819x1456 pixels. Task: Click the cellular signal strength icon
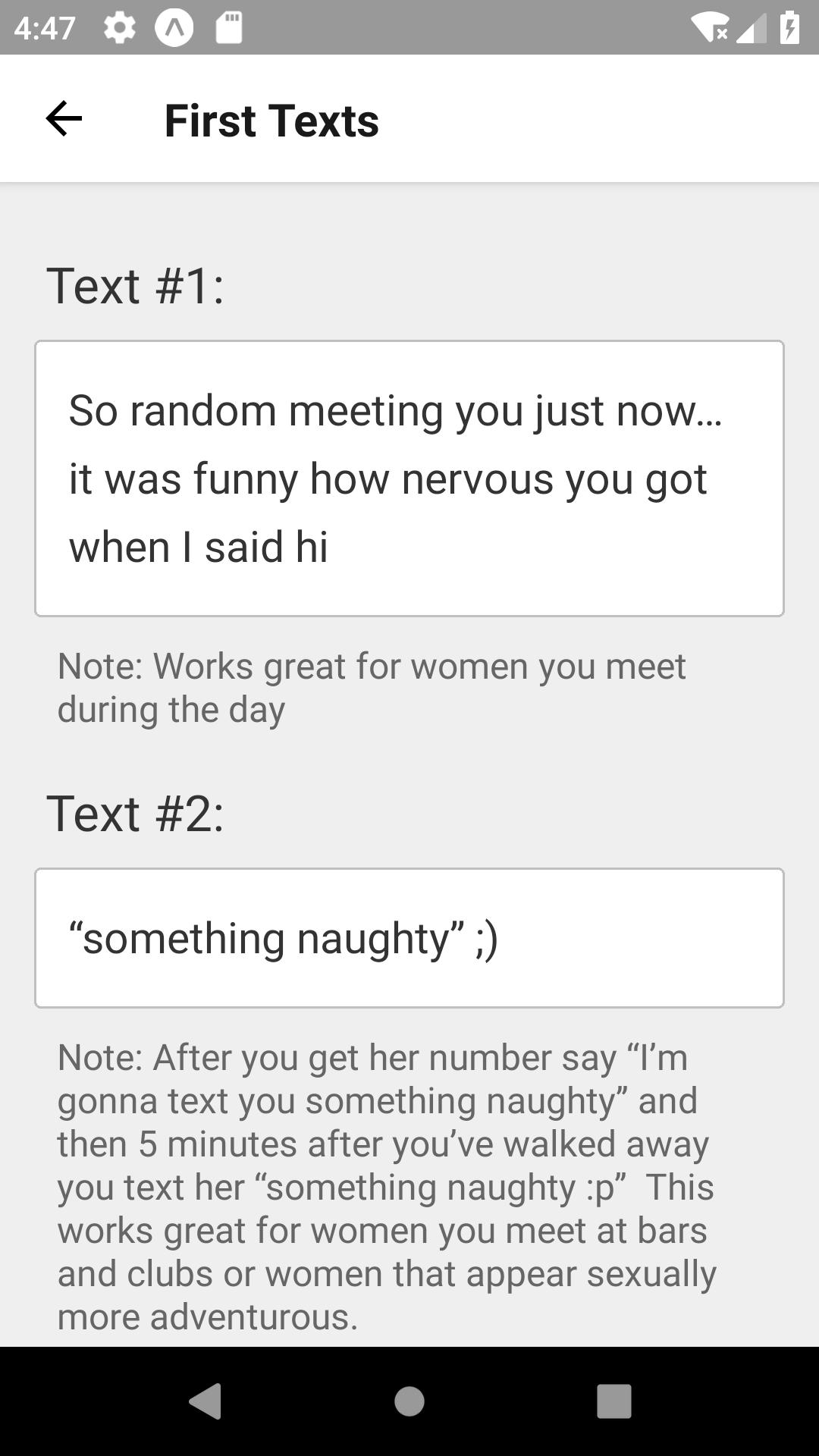click(751, 27)
